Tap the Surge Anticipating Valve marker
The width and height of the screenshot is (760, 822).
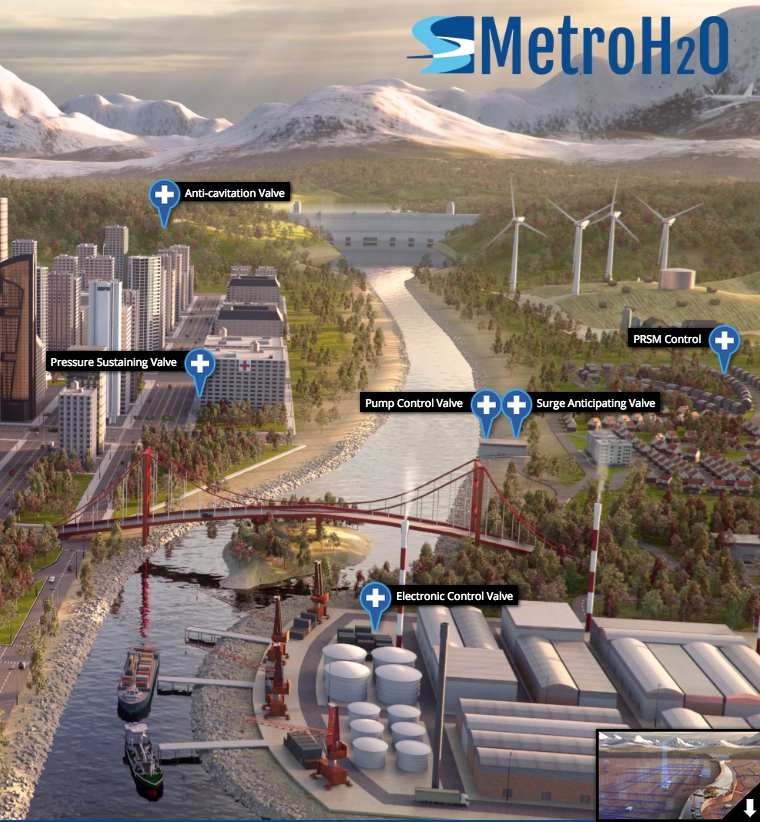tap(516, 405)
